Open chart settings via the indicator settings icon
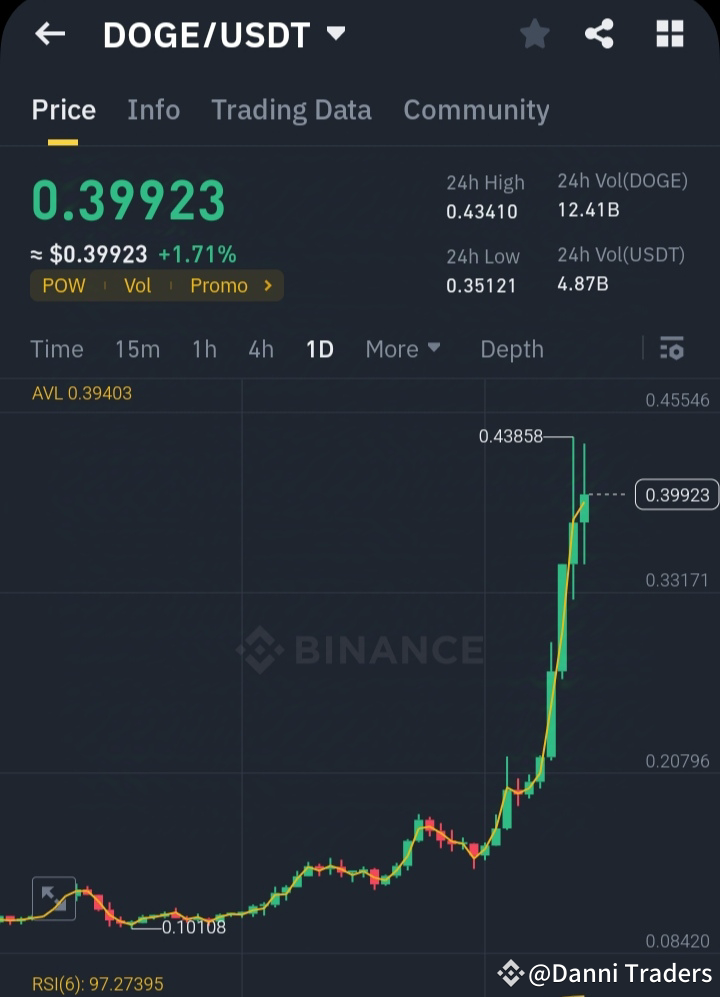 [672, 349]
